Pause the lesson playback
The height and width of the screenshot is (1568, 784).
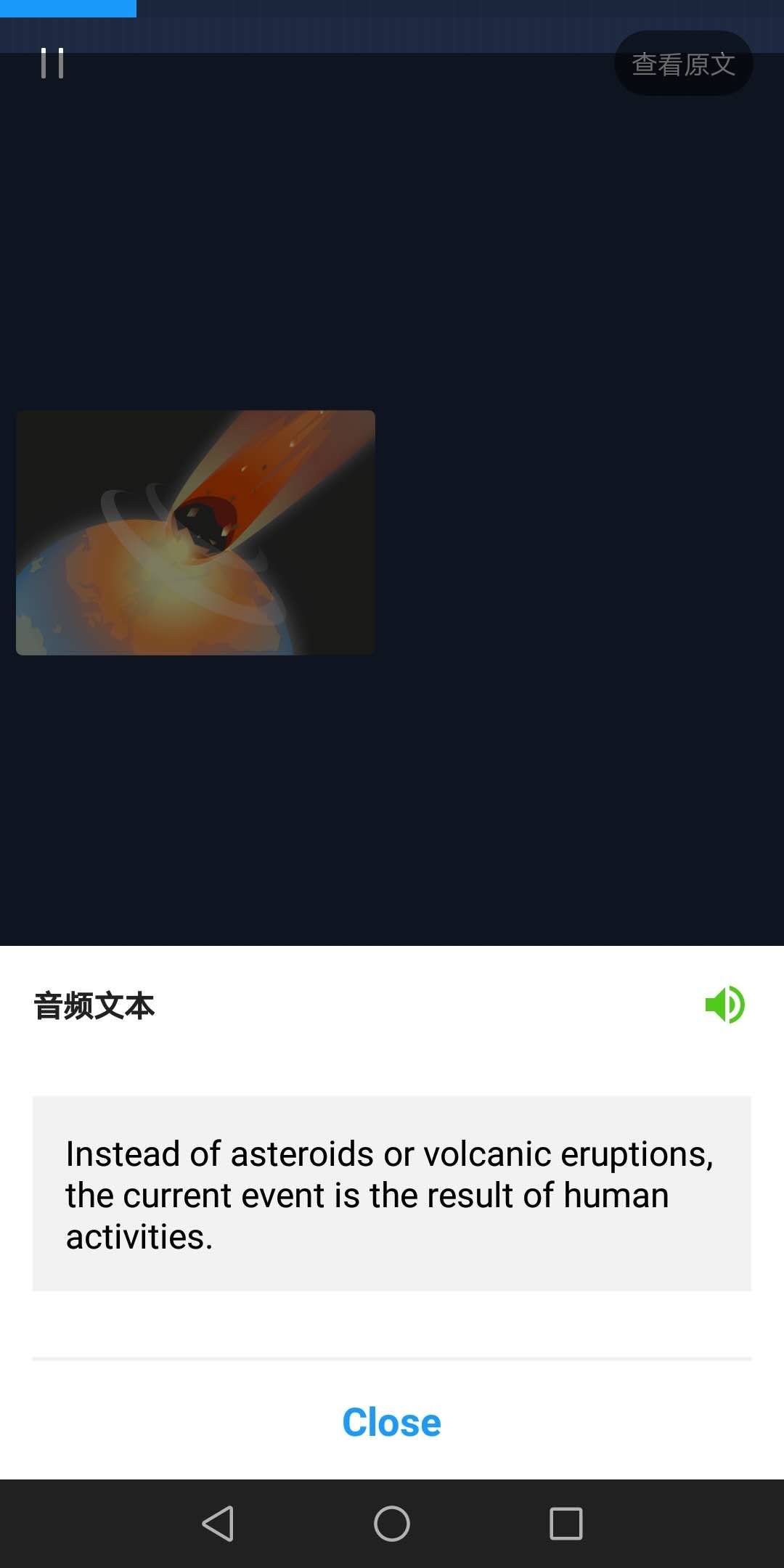(x=52, y=63)
